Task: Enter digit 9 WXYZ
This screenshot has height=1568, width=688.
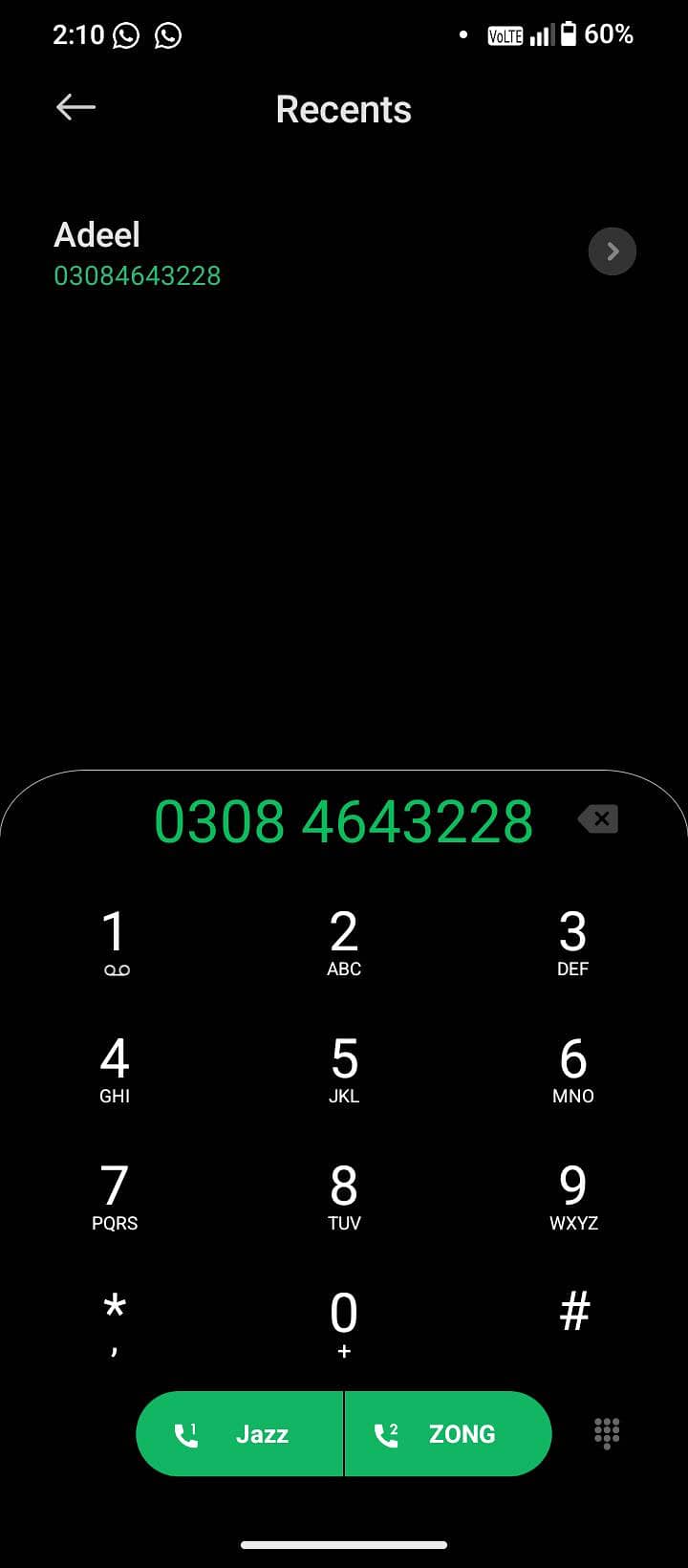Action: click(x=572, y=1197)
